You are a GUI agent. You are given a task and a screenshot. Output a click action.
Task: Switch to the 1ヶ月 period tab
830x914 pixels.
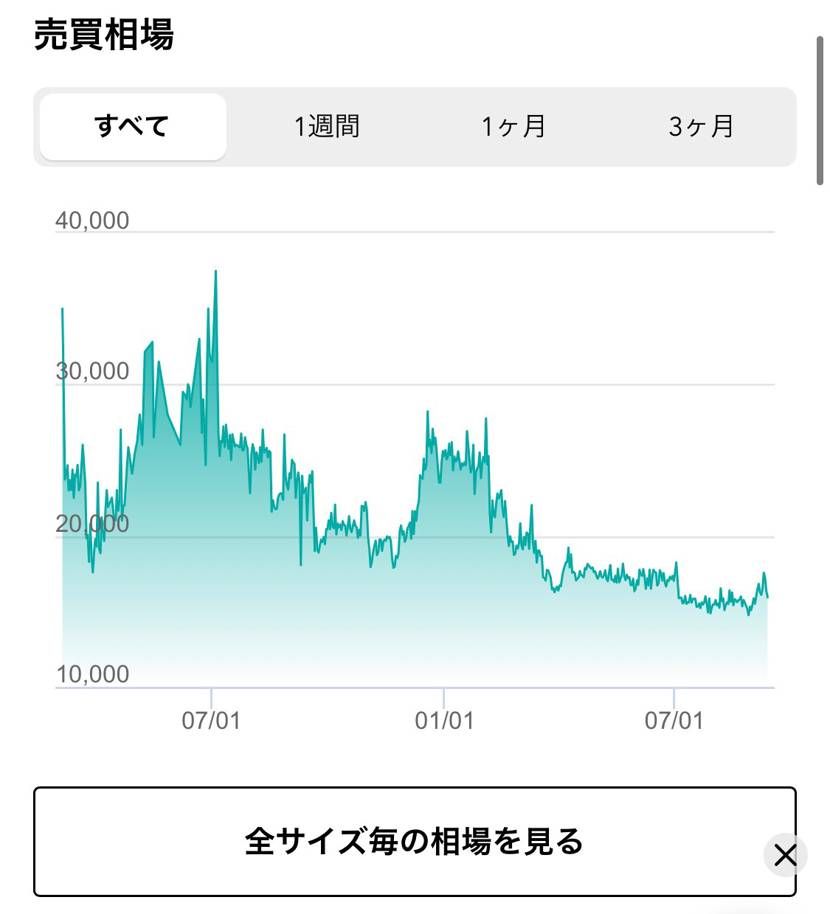512,126
